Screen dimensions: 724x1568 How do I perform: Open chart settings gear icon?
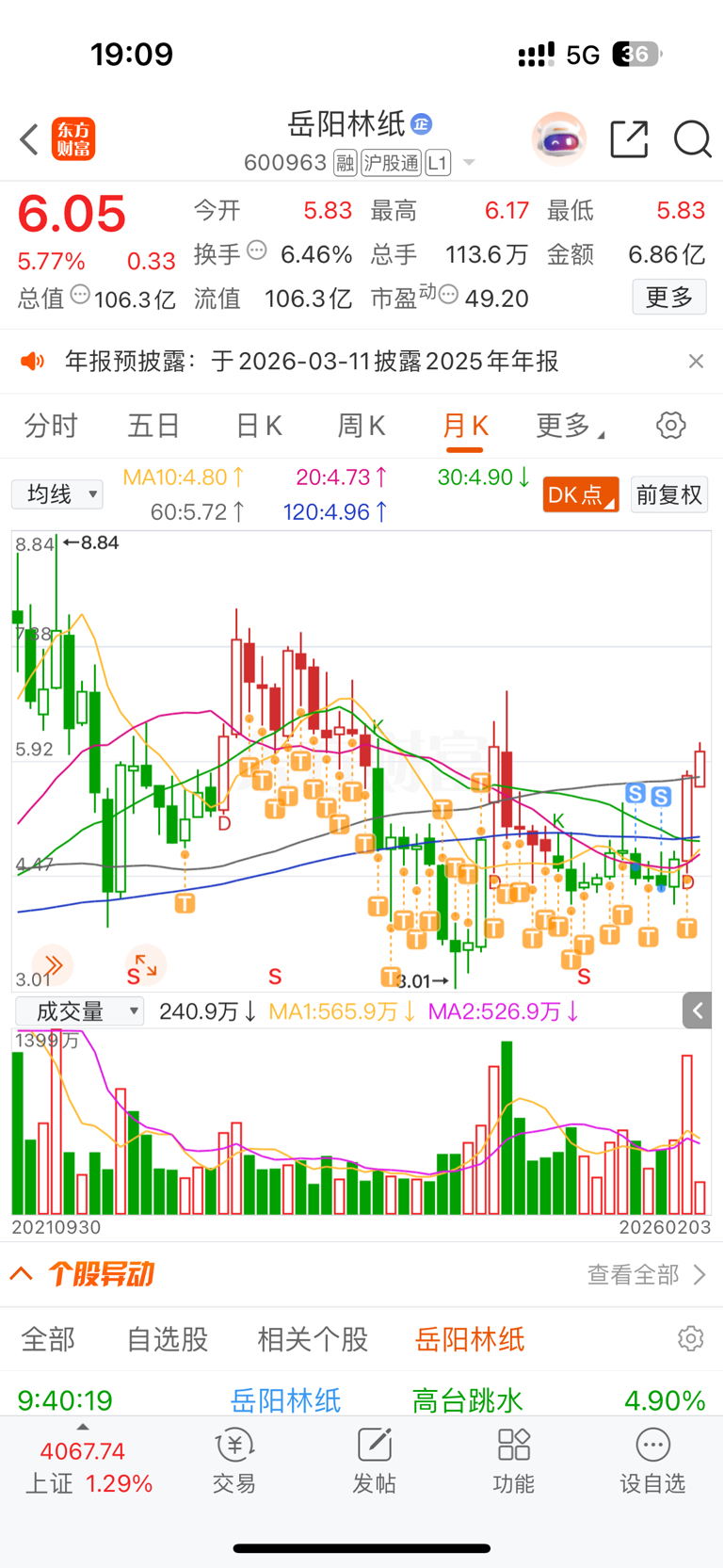[x=670, y=426]
